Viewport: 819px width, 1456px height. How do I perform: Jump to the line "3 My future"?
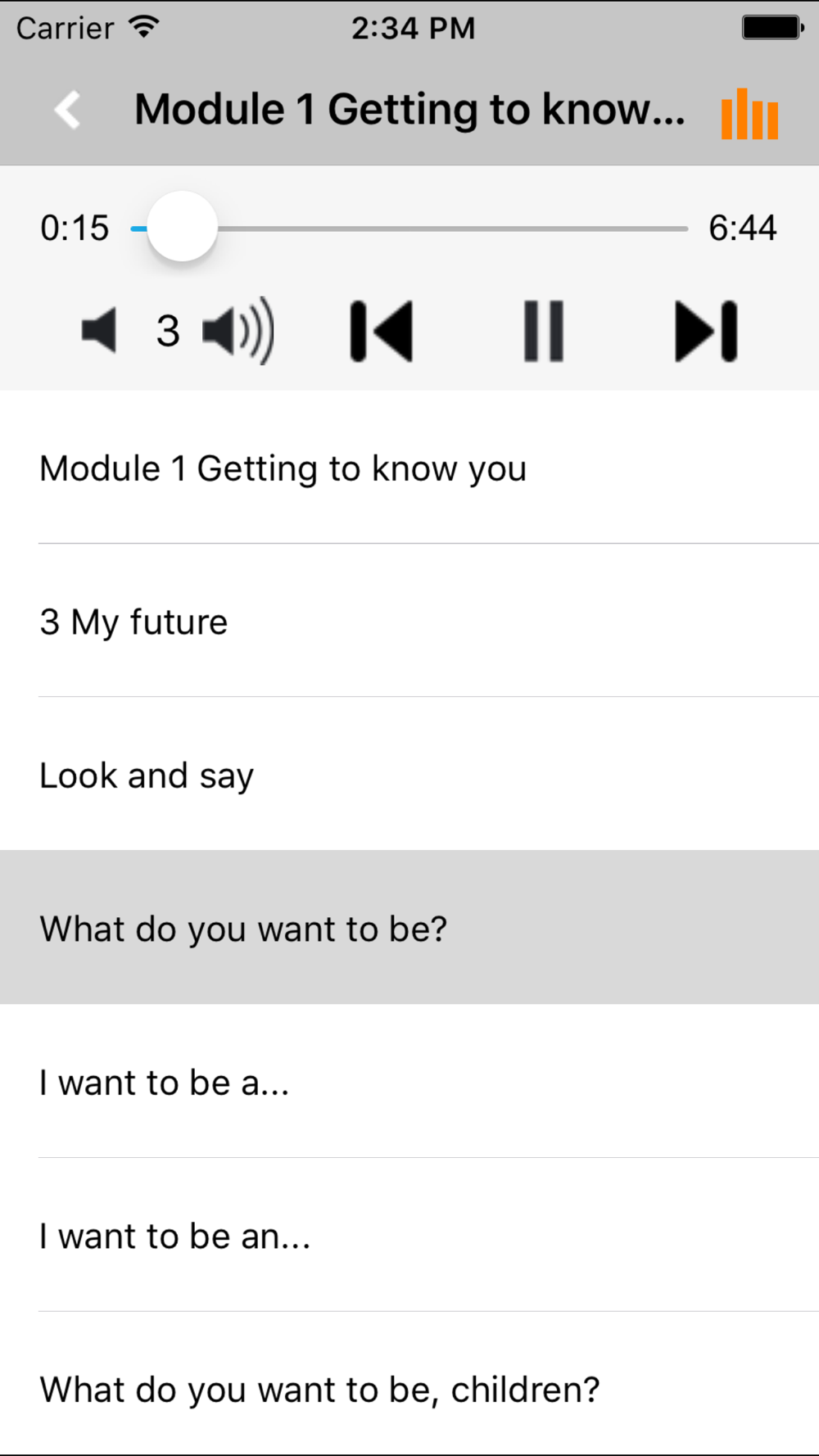tap(133, 622)
